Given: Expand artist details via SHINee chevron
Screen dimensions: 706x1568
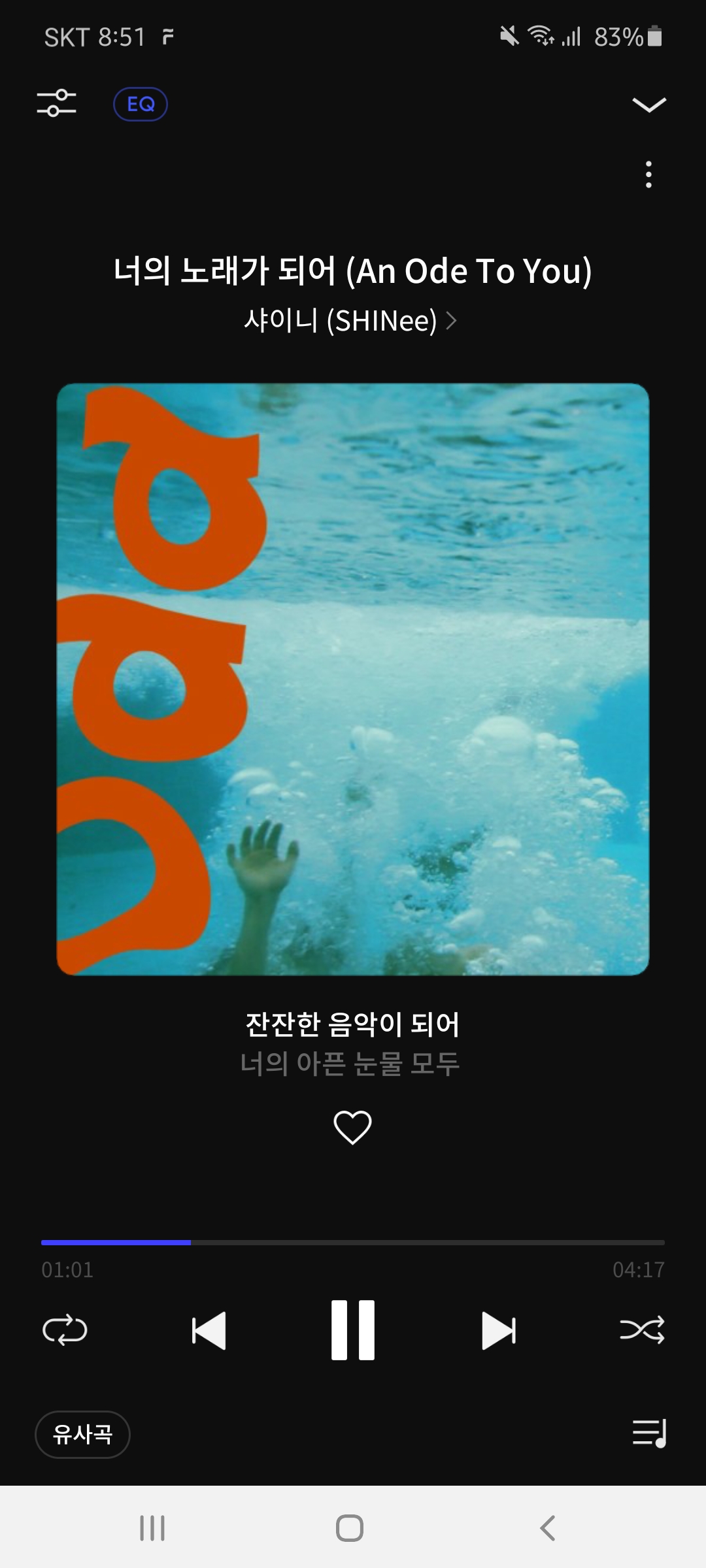Looking at the screenshot, I should coord(452,320).
